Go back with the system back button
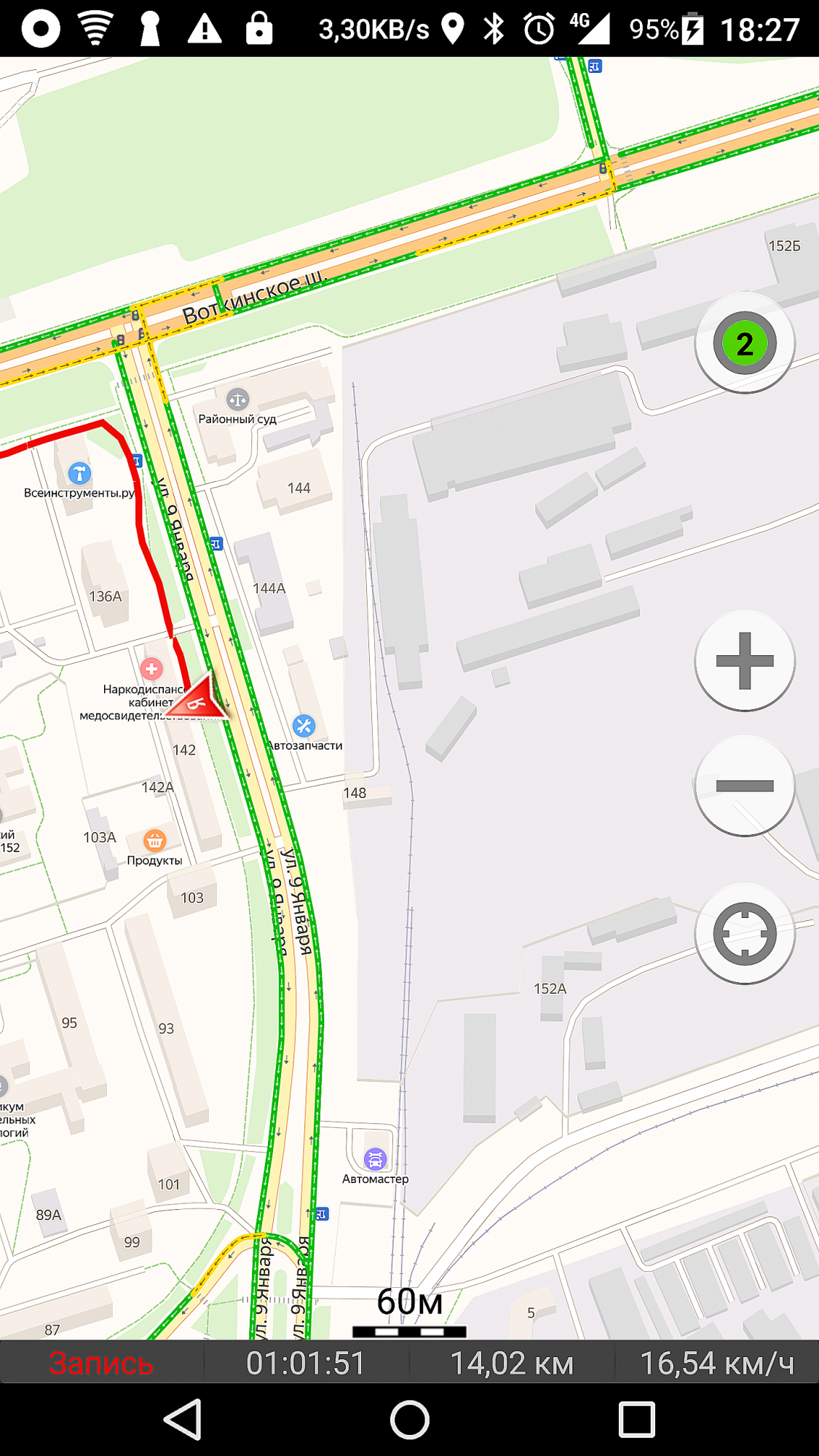Screen dimensions: 819x1456 [x=182, y=1419]
